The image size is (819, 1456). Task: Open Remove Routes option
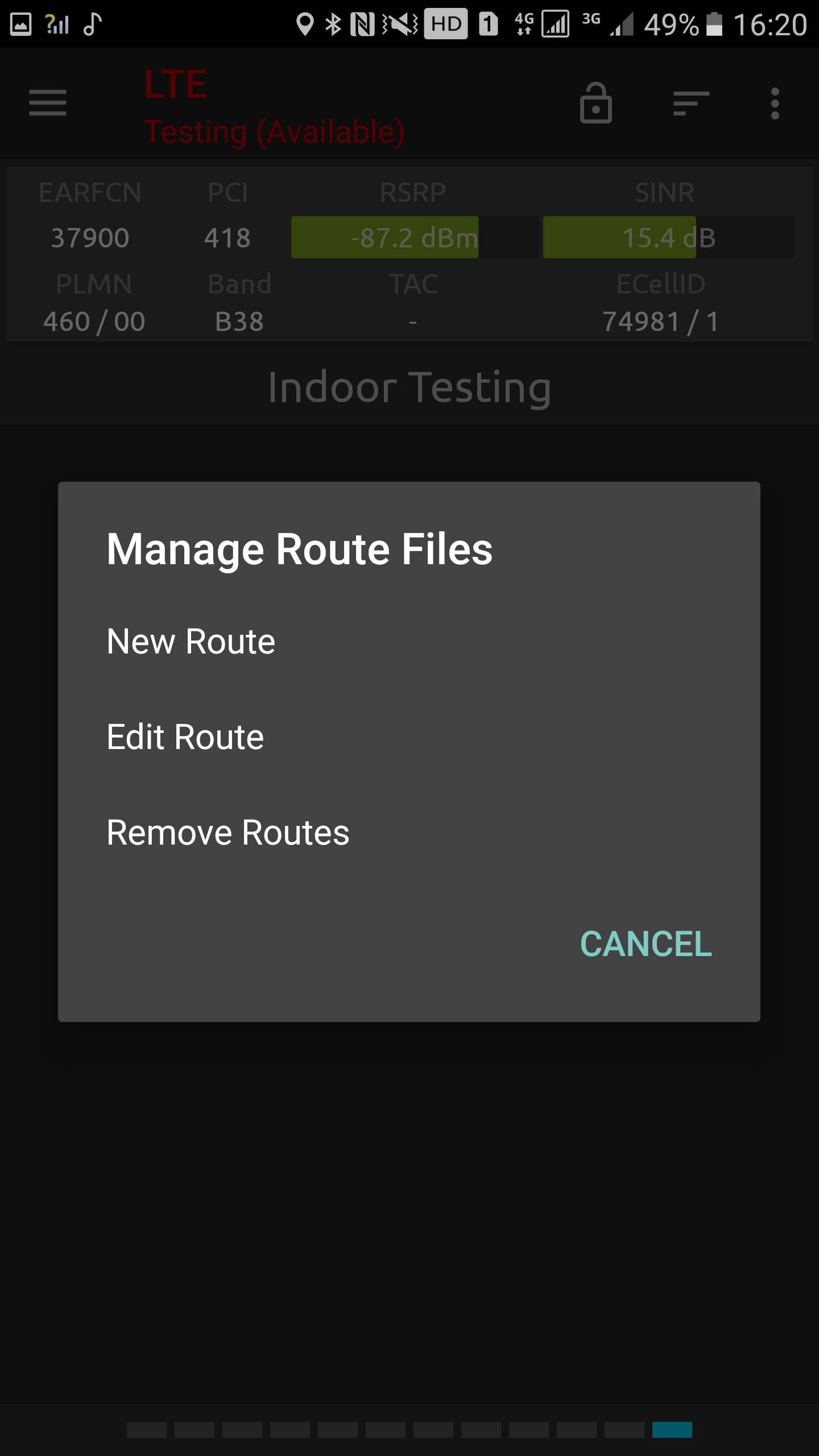409,833
